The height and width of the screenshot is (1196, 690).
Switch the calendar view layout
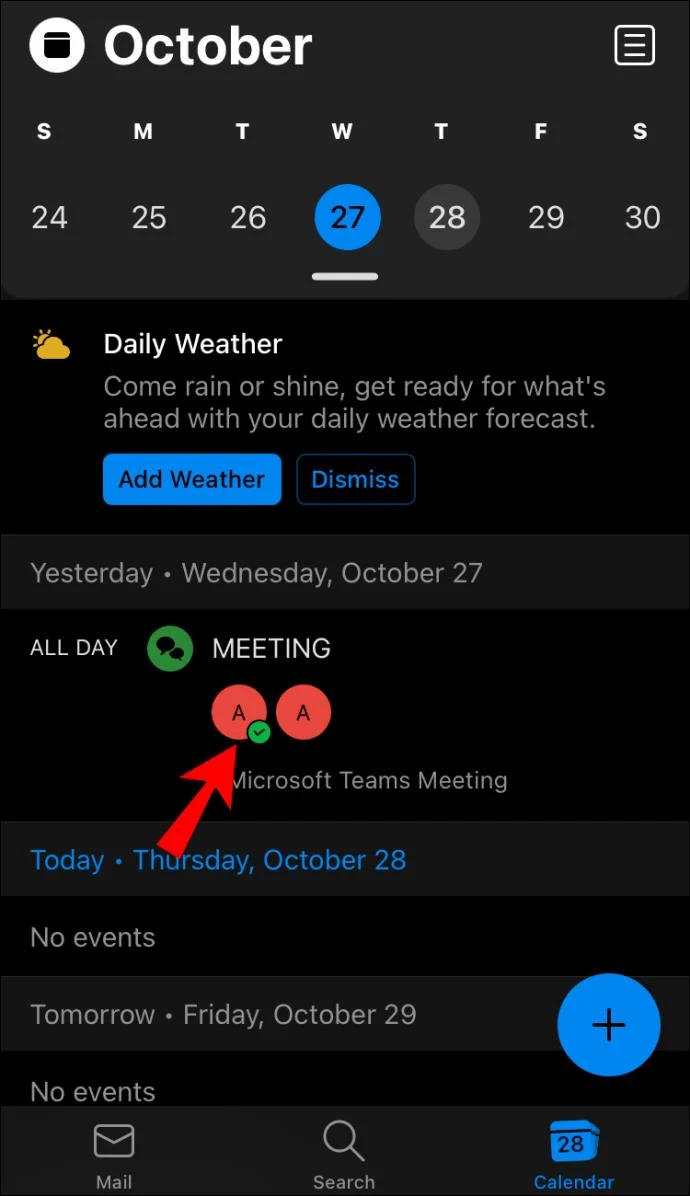[634, 45]
